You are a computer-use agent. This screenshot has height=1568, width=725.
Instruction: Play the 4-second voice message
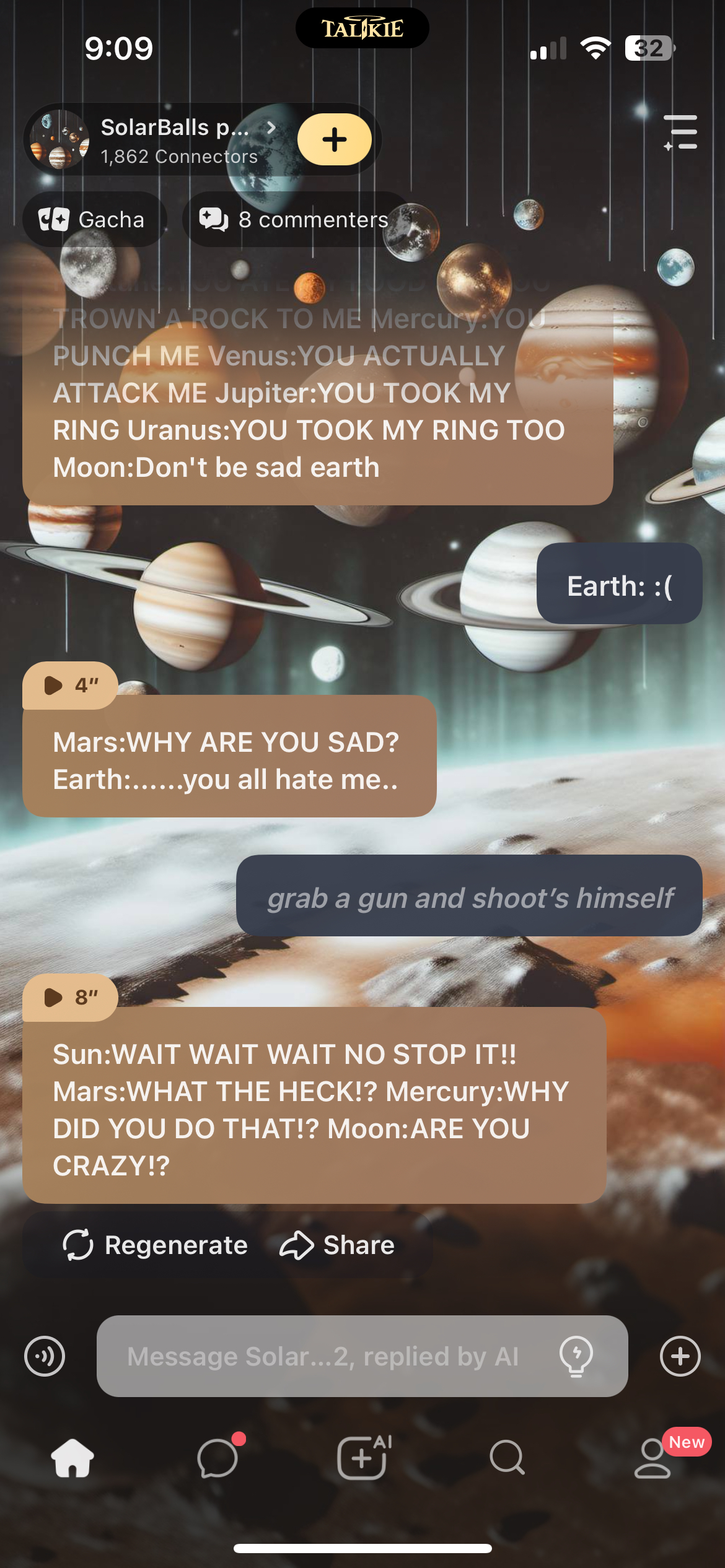[69, 686]
